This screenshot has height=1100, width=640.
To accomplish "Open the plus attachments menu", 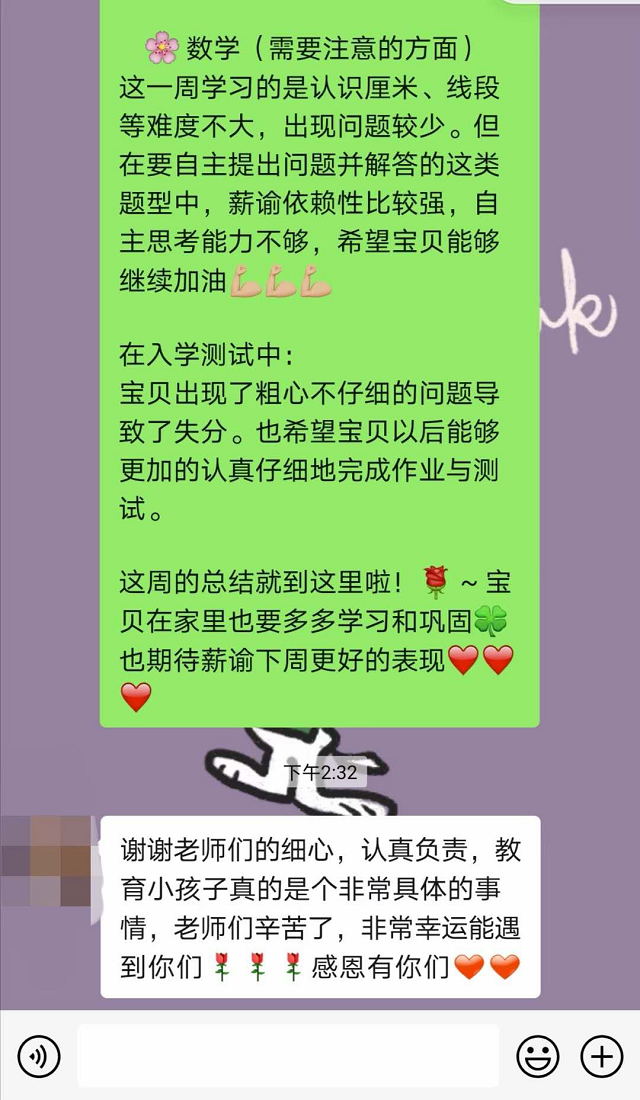I will pyautogui.click(x=602, y=1056).
